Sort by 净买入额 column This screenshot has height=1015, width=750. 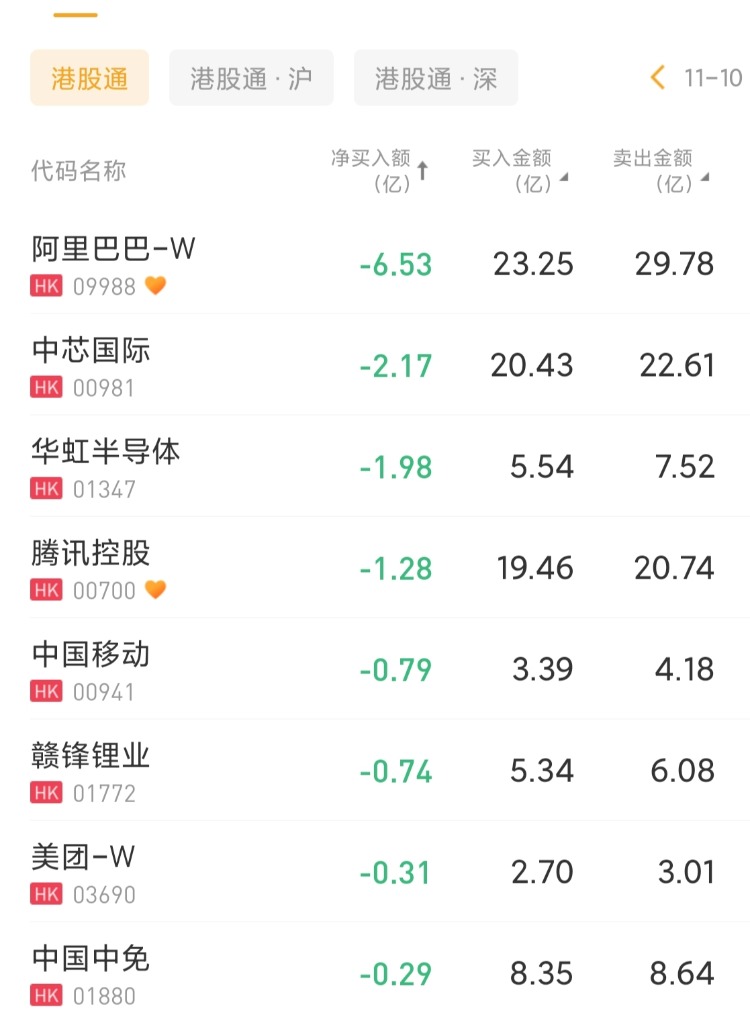pyautogui.click(x=380, y=171)
